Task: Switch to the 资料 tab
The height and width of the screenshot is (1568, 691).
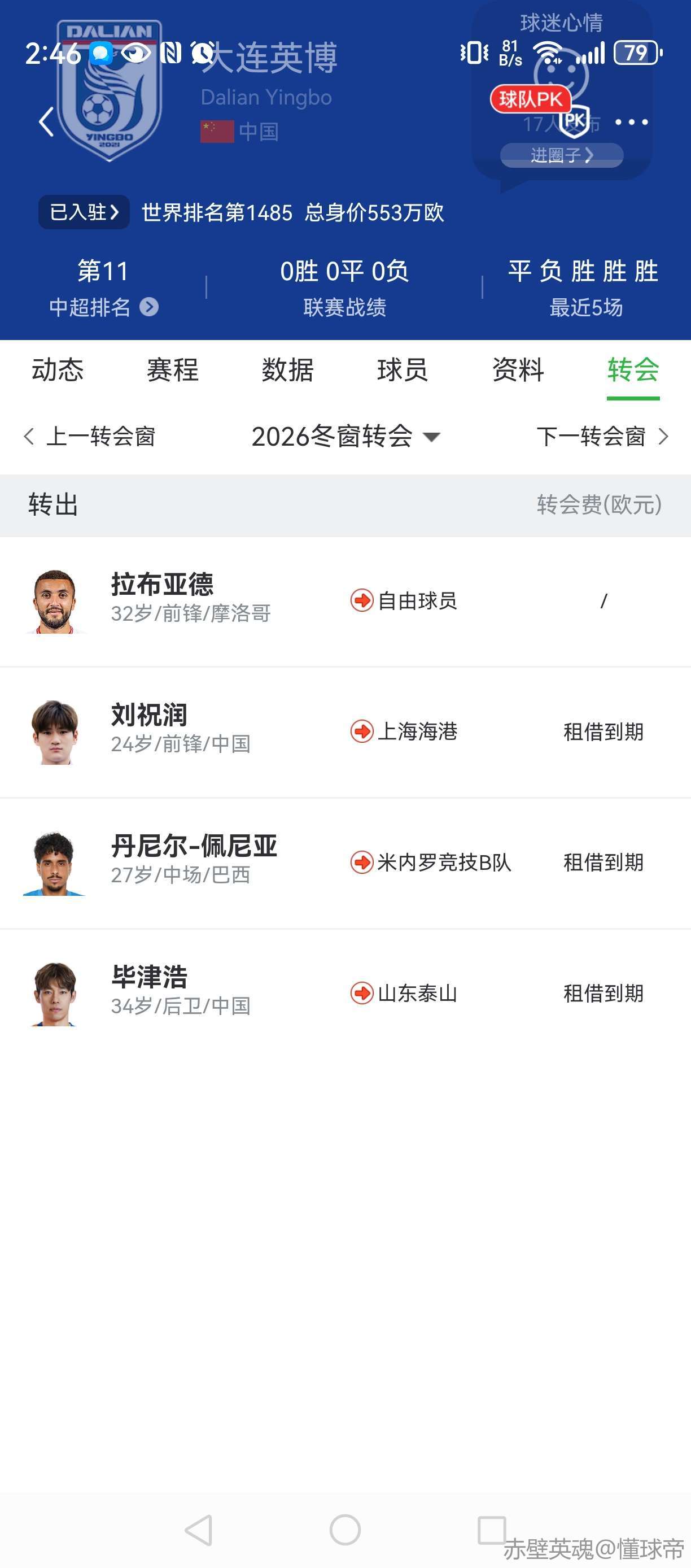Action: pyautogui.click(x=518, y=370)
